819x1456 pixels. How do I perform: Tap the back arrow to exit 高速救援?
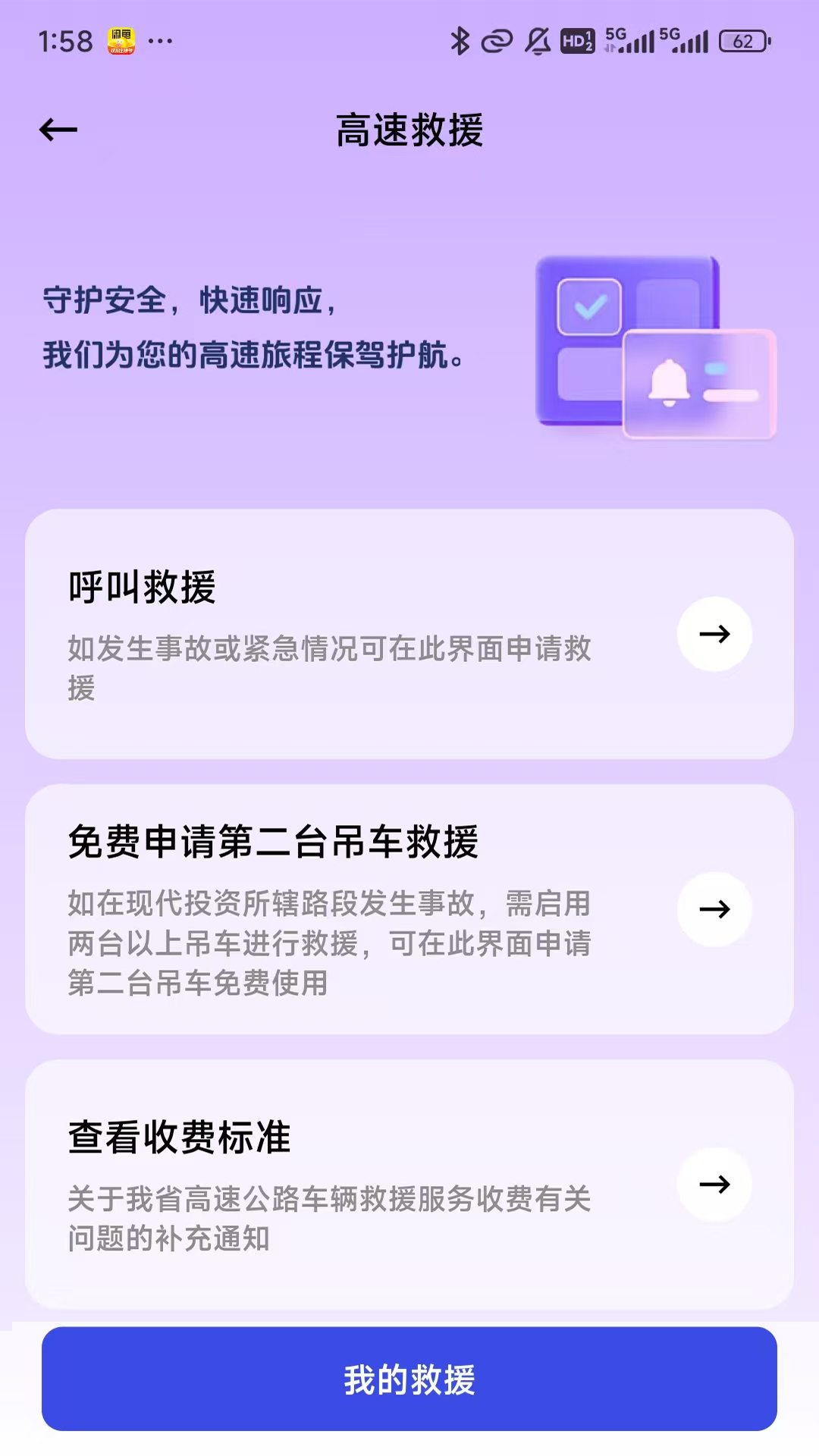coord(58,129)
